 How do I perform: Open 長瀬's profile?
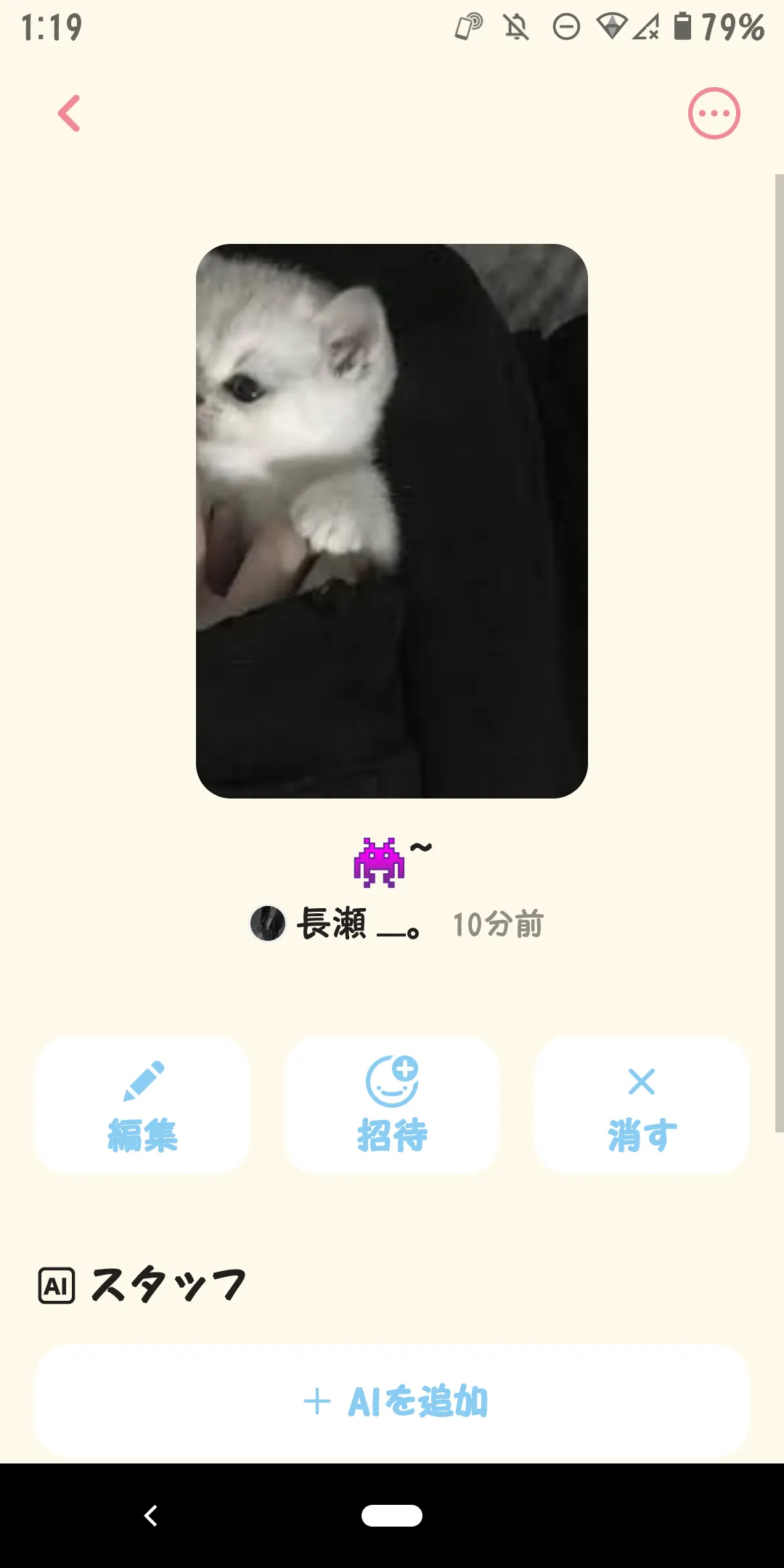[x=334, y=924]
